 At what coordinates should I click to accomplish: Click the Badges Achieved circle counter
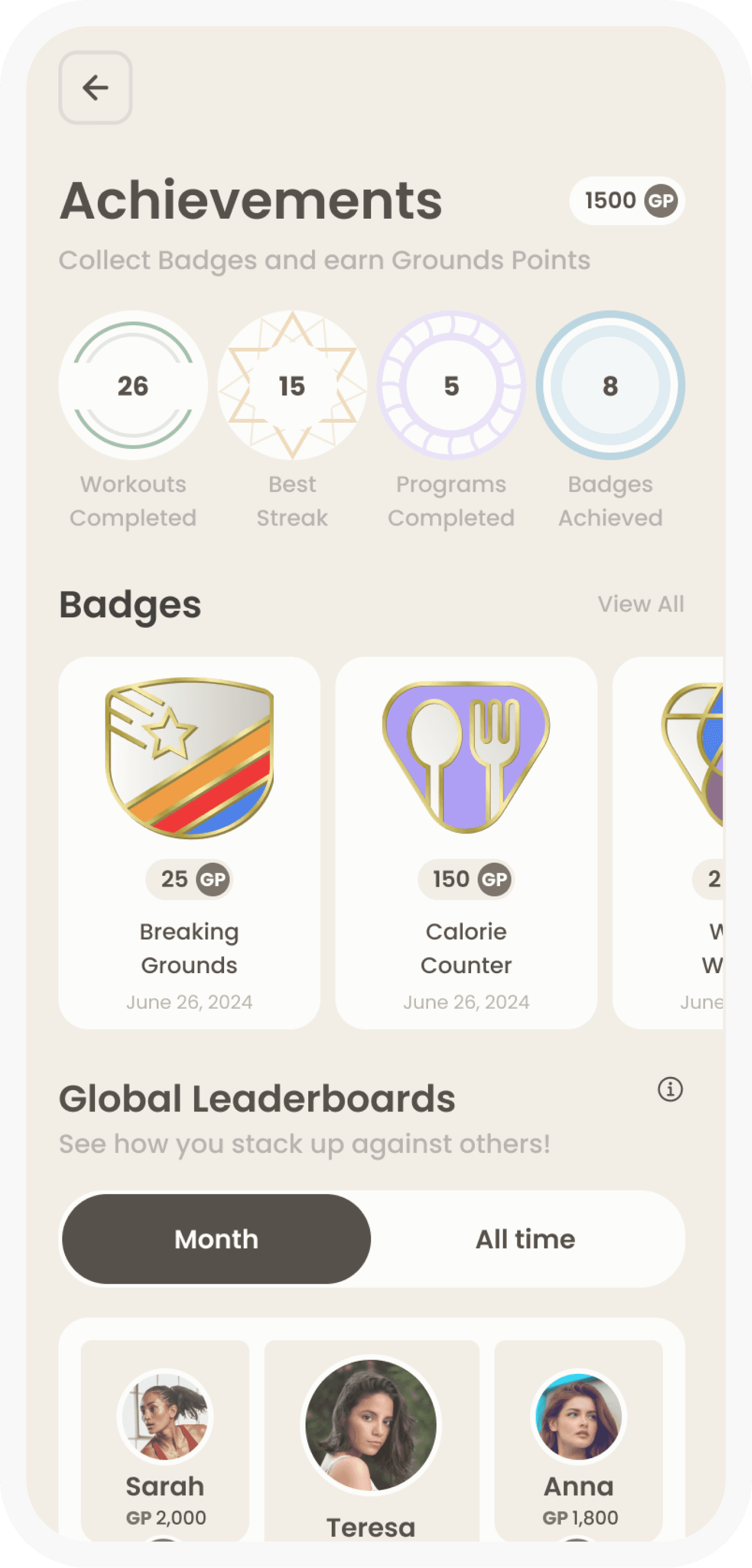[609, 385]
